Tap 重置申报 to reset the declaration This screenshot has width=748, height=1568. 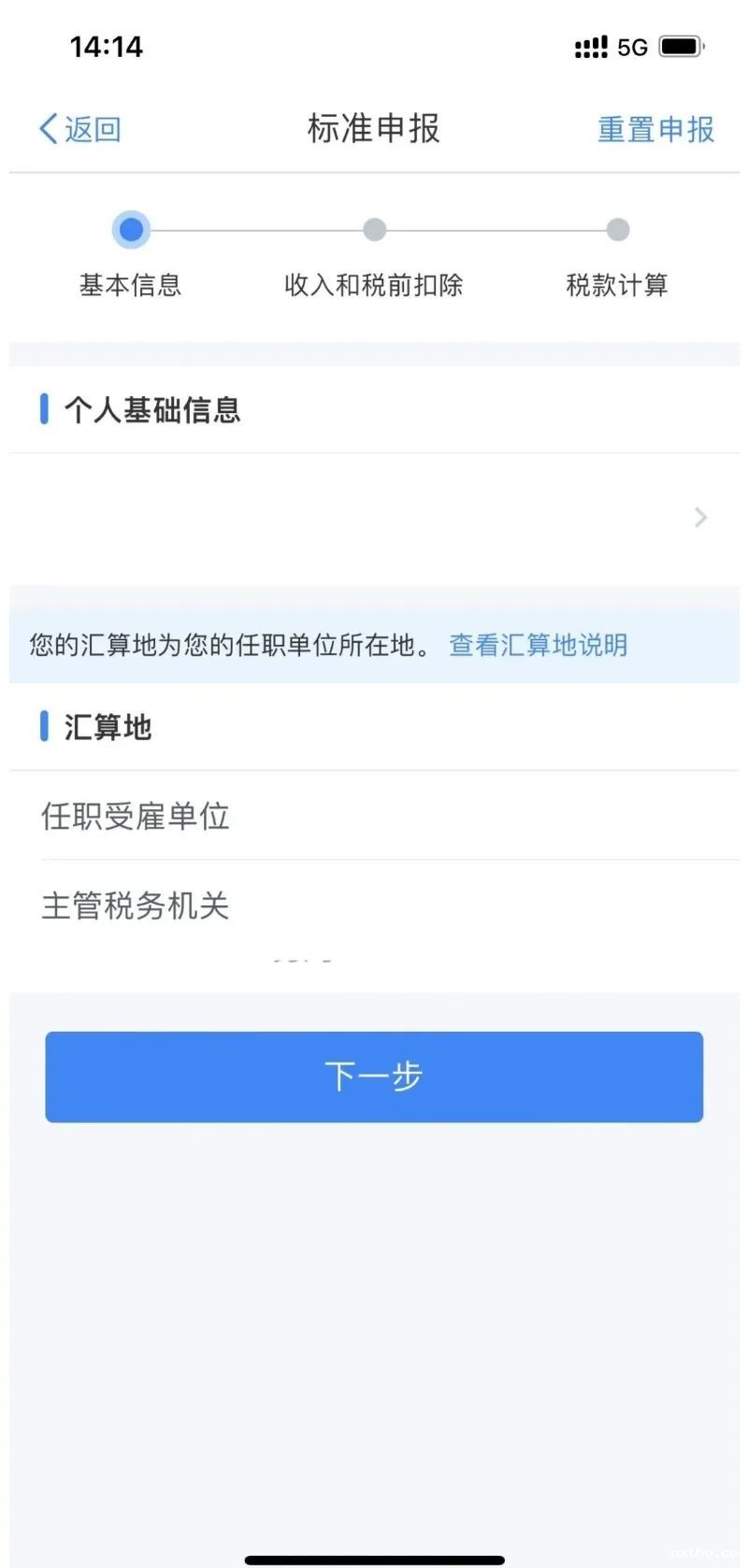tap(656, 129)
